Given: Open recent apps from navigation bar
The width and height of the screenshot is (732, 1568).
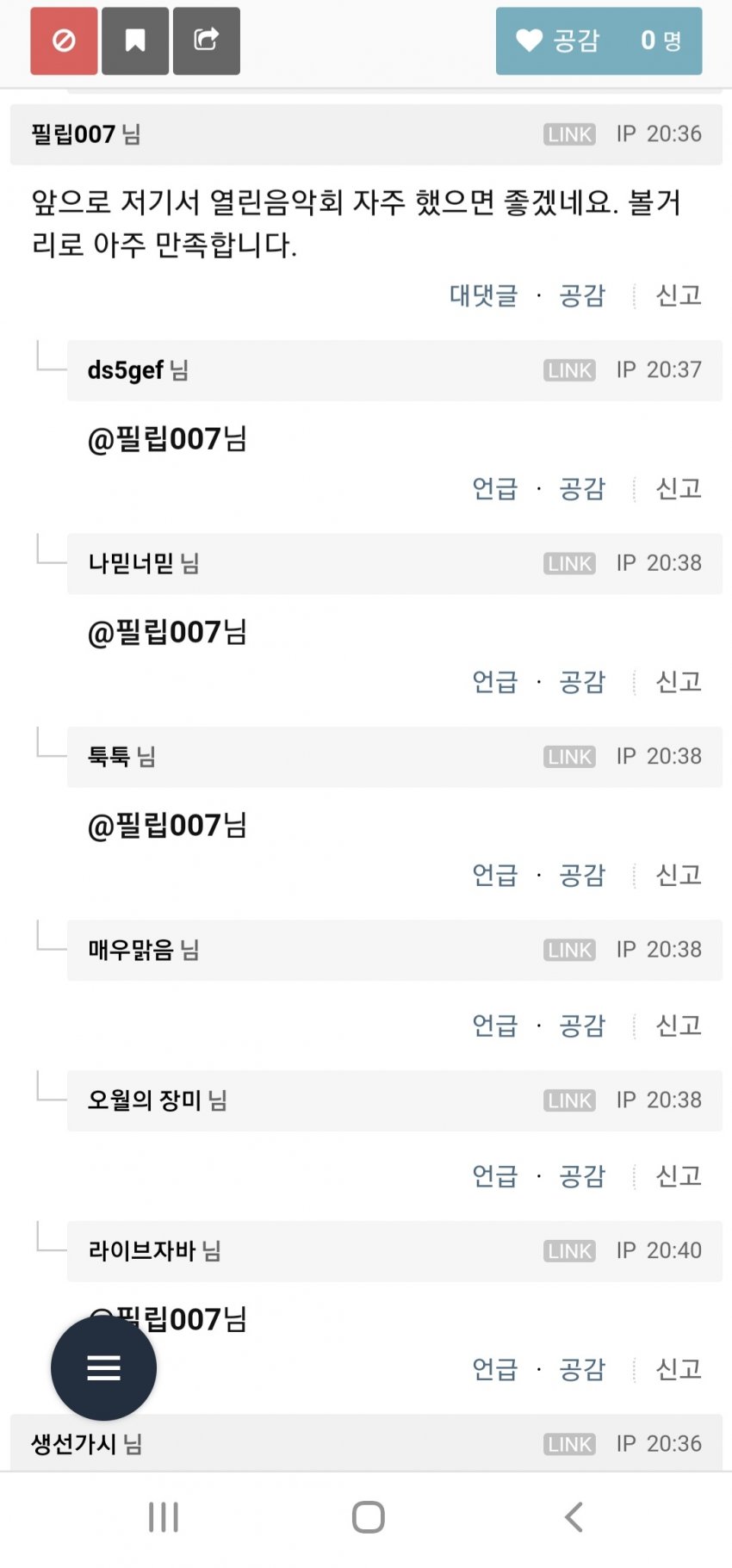Looking at the screenshot, I should [164, 1517].
